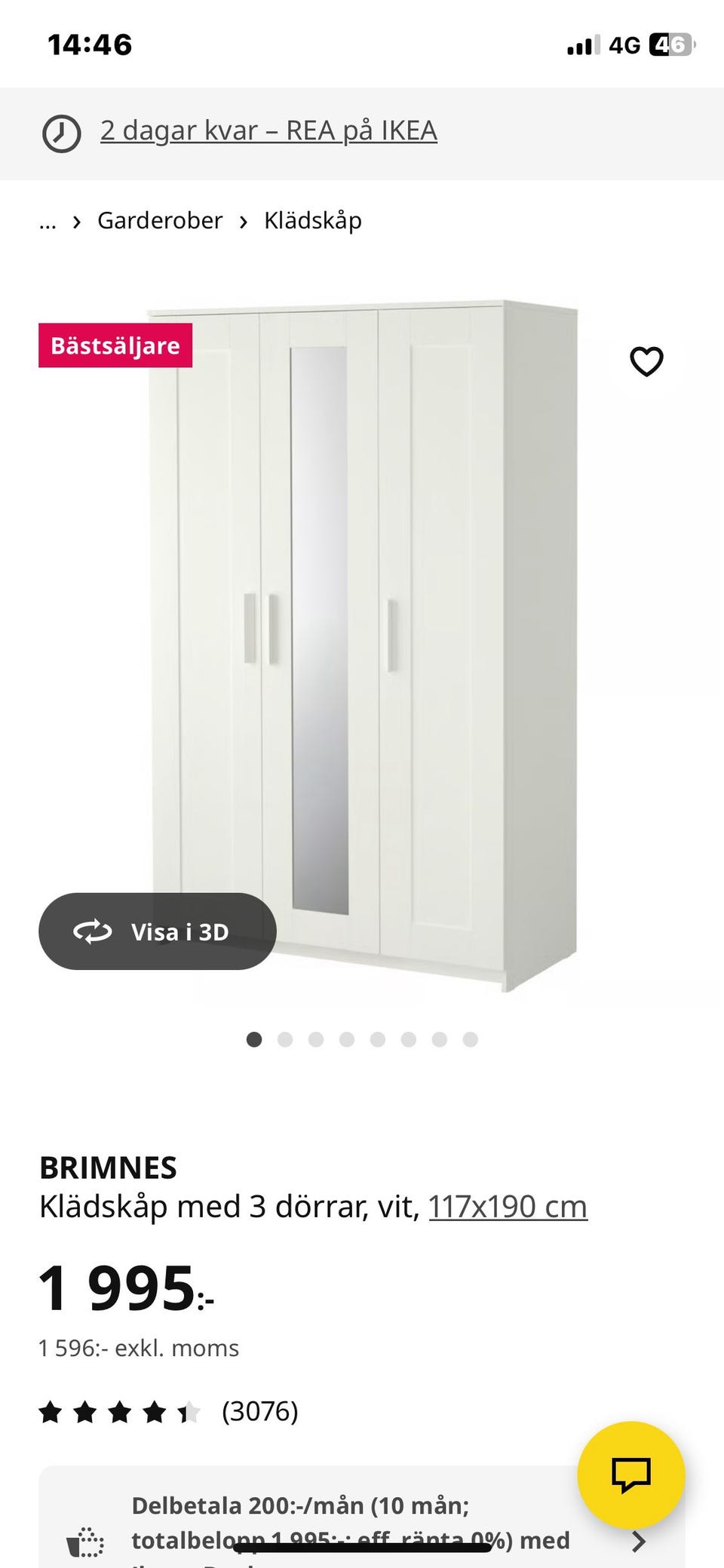Open the 3076 customer reviews

[259, 1411]
